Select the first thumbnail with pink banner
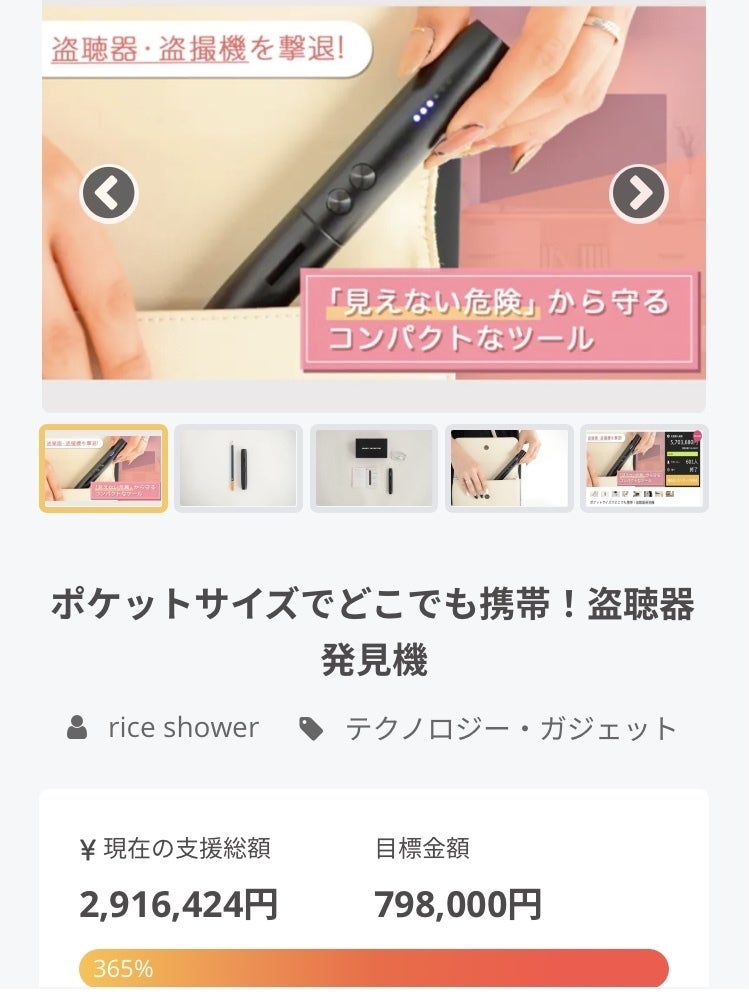749x1004 pixels. click(x=103, y=468)
